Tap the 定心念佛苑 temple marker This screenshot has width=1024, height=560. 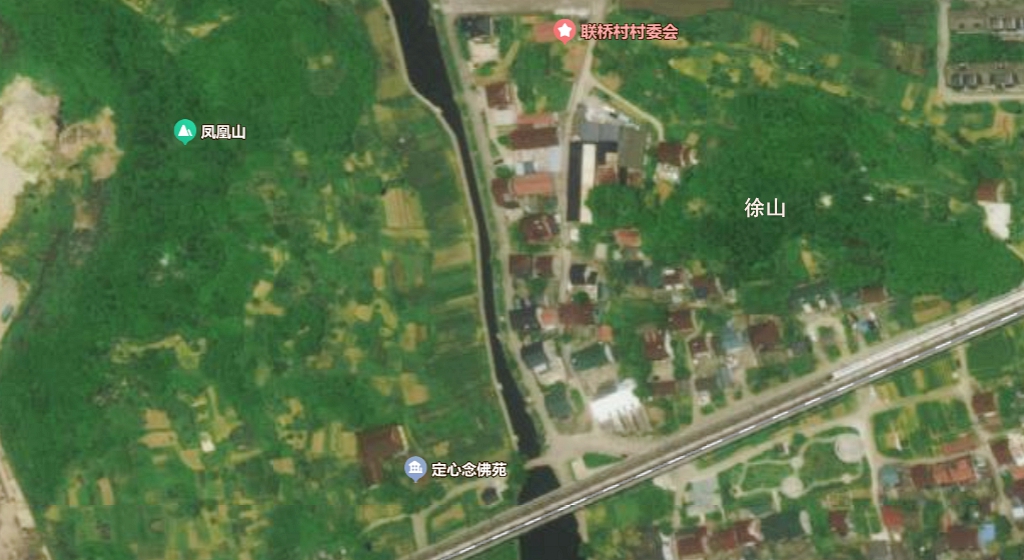(415, 468)
